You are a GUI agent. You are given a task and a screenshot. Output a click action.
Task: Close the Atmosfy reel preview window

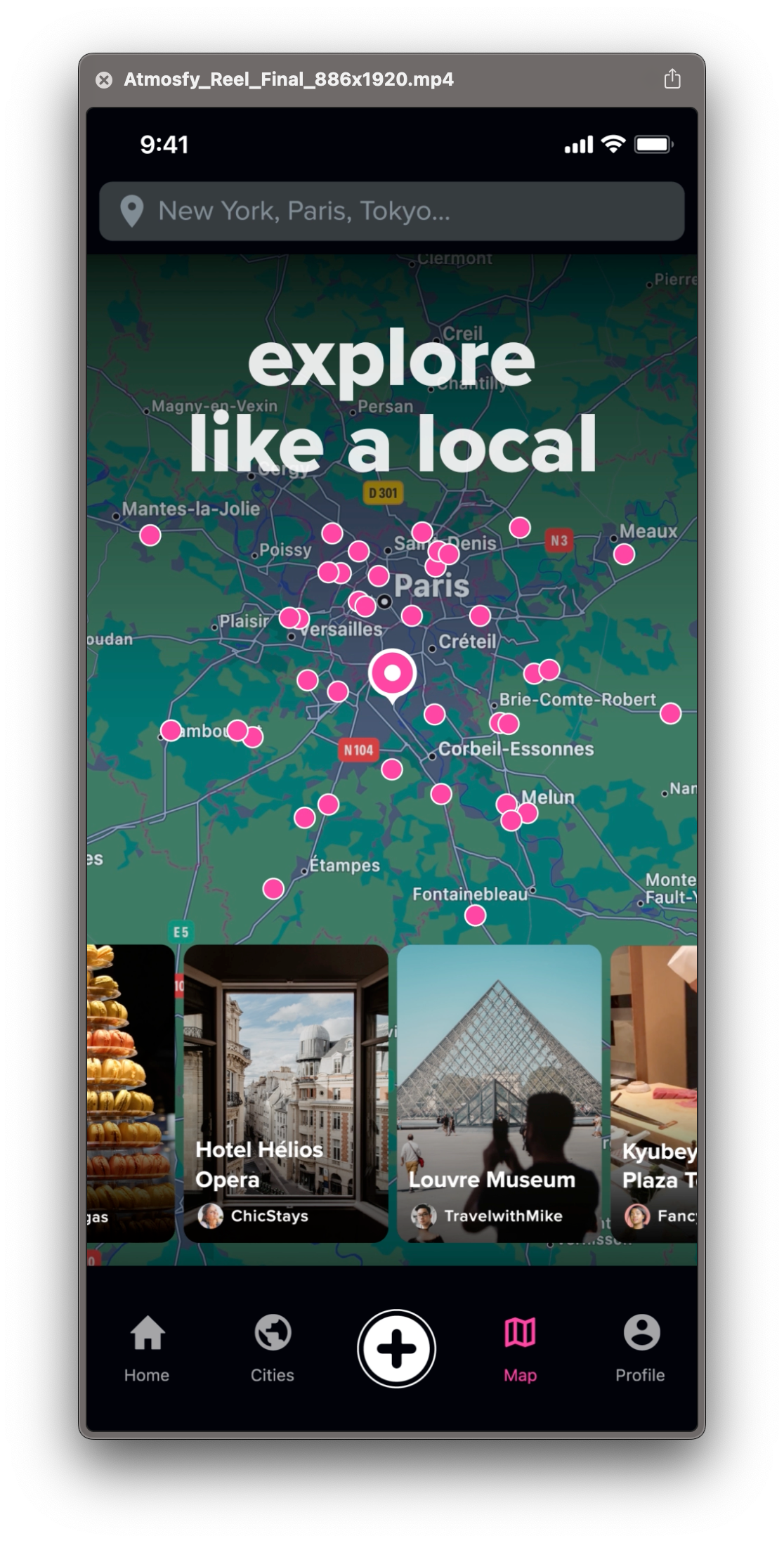104,80
